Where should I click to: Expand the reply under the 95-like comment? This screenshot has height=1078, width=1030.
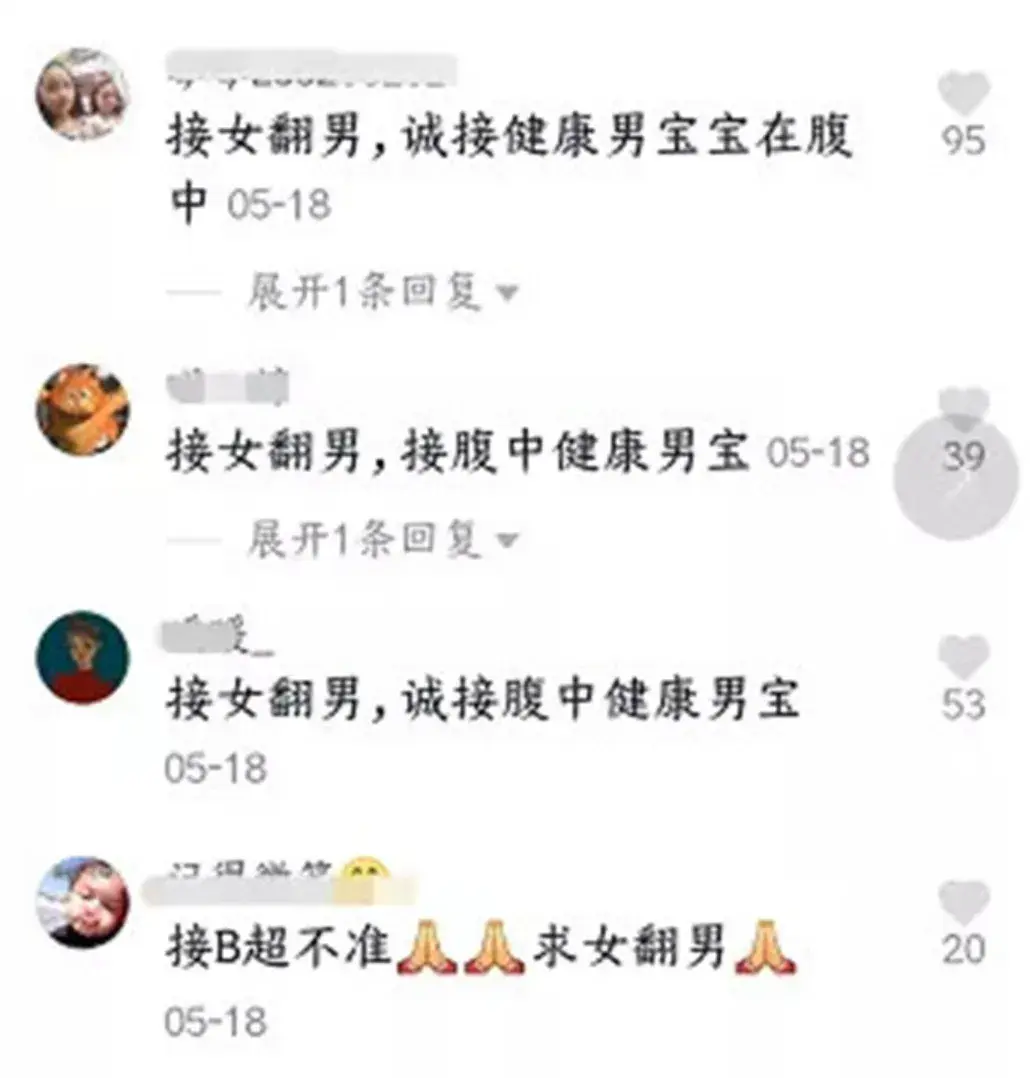click(382, 293)
